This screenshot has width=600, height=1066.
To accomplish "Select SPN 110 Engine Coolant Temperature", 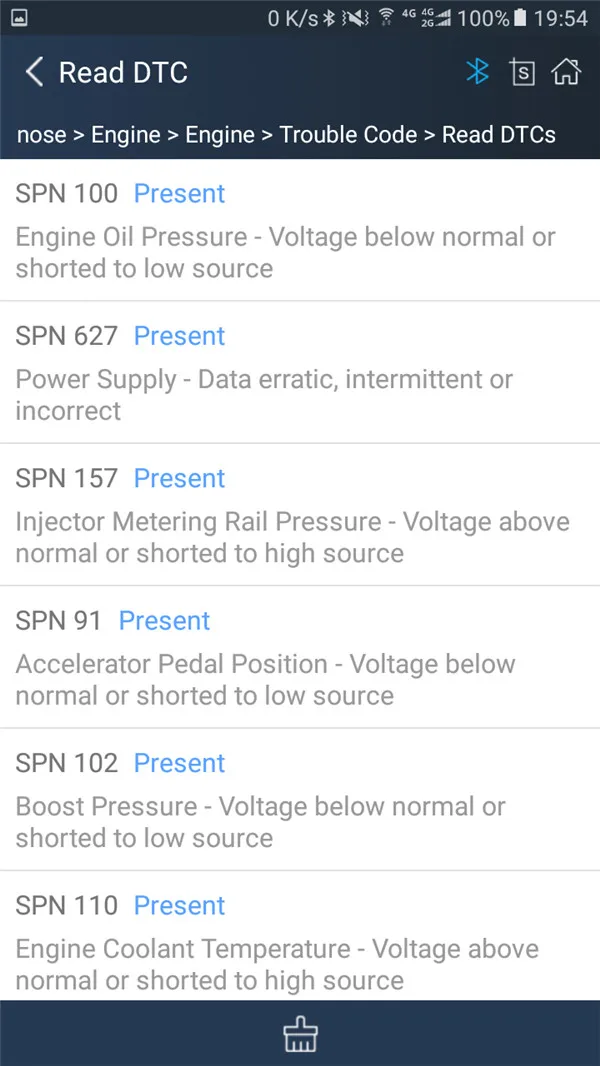I will tap(300, 935).
